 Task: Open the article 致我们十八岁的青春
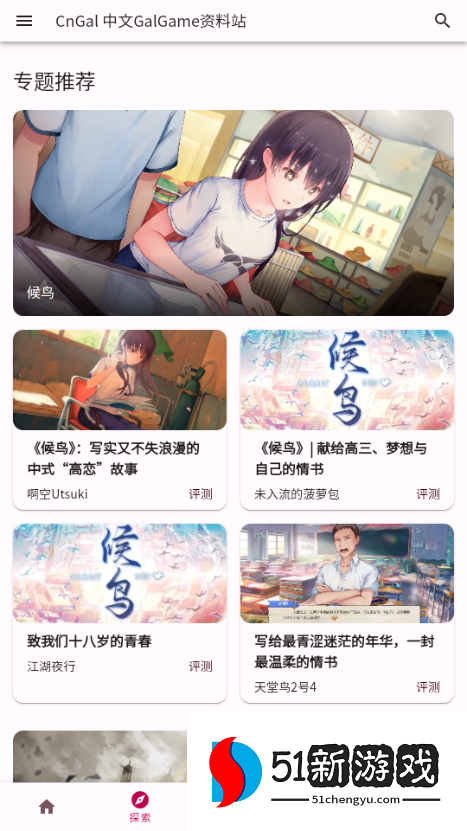pos(120,613)
